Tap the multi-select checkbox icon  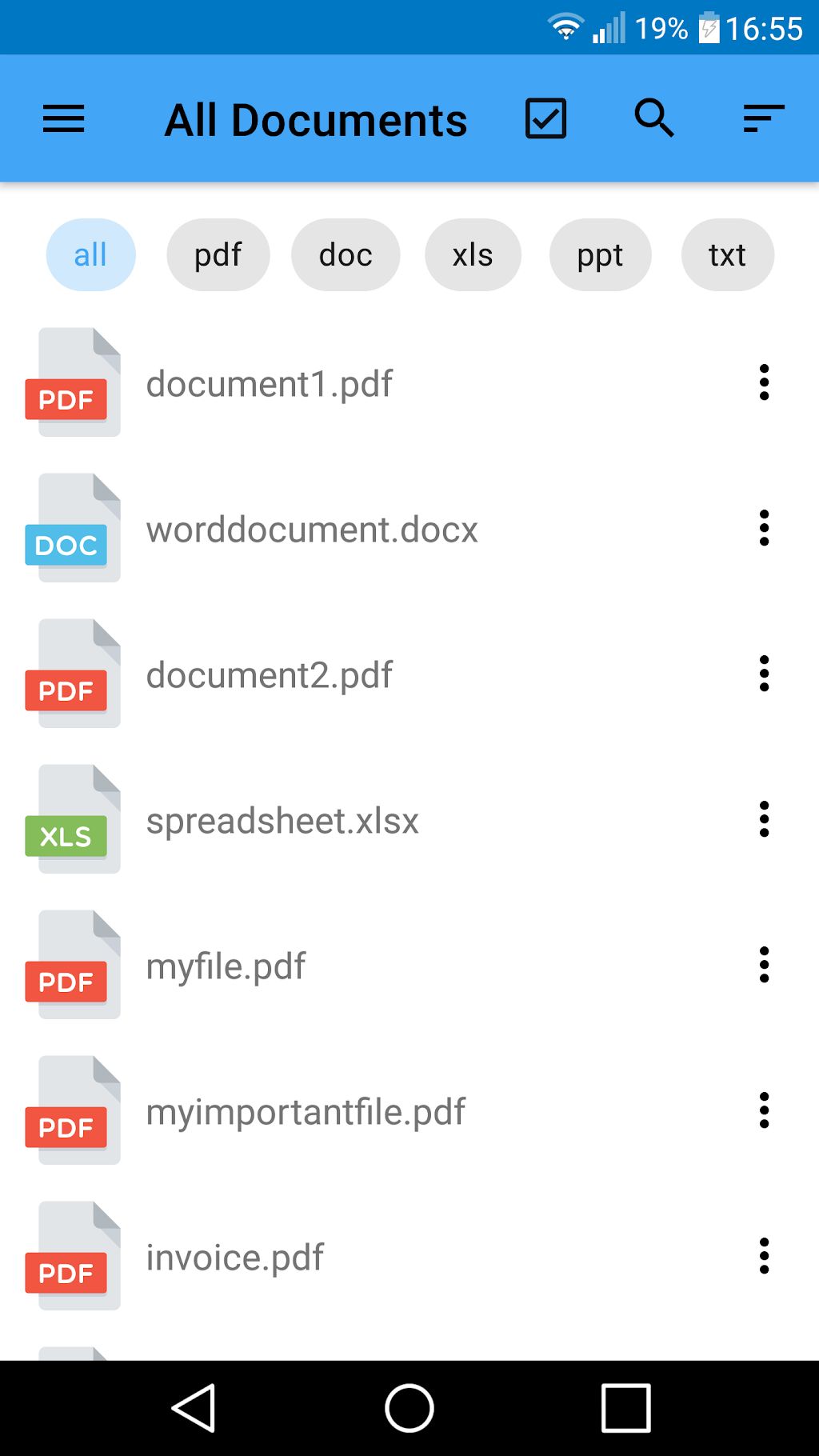point(545,118)
